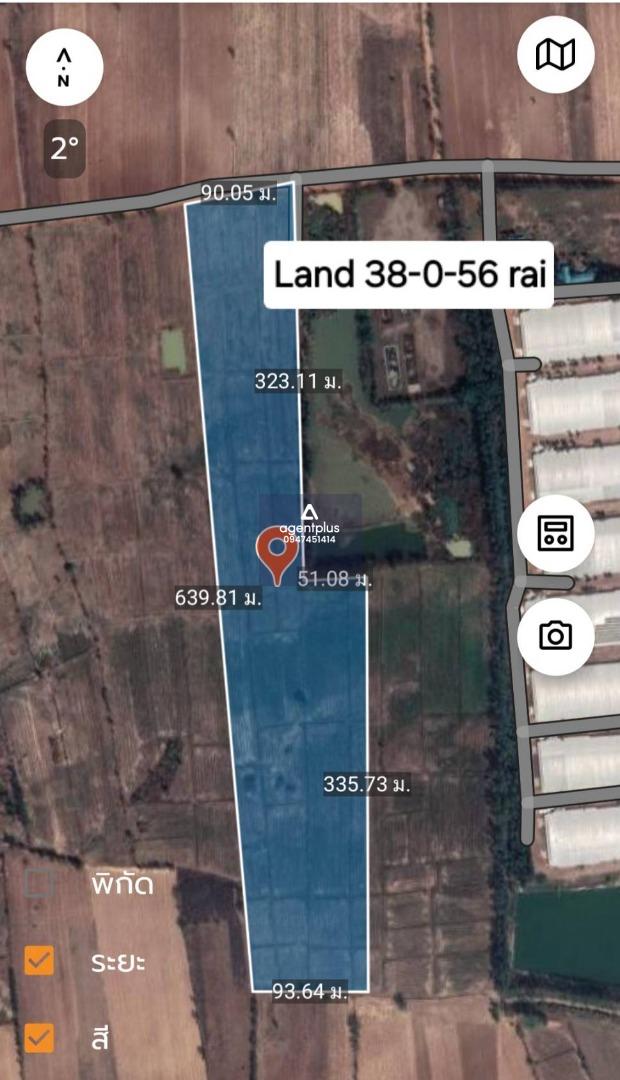Enable the พิกัด checkbox
Viewport: 620px width, 1080px height.
[x=39, y=883]
